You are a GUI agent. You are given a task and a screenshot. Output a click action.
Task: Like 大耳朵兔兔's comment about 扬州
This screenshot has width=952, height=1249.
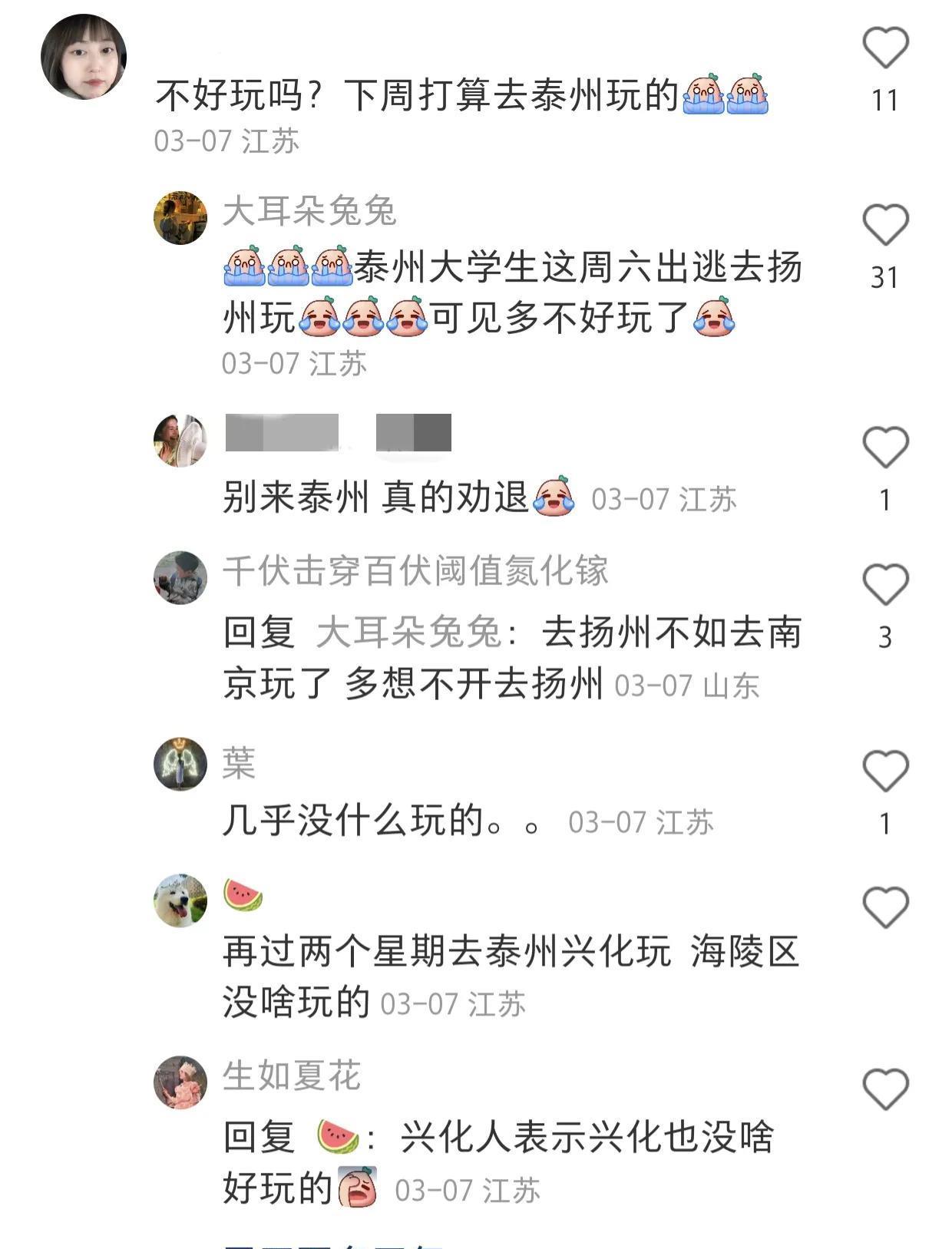click(x=885, y=224)
